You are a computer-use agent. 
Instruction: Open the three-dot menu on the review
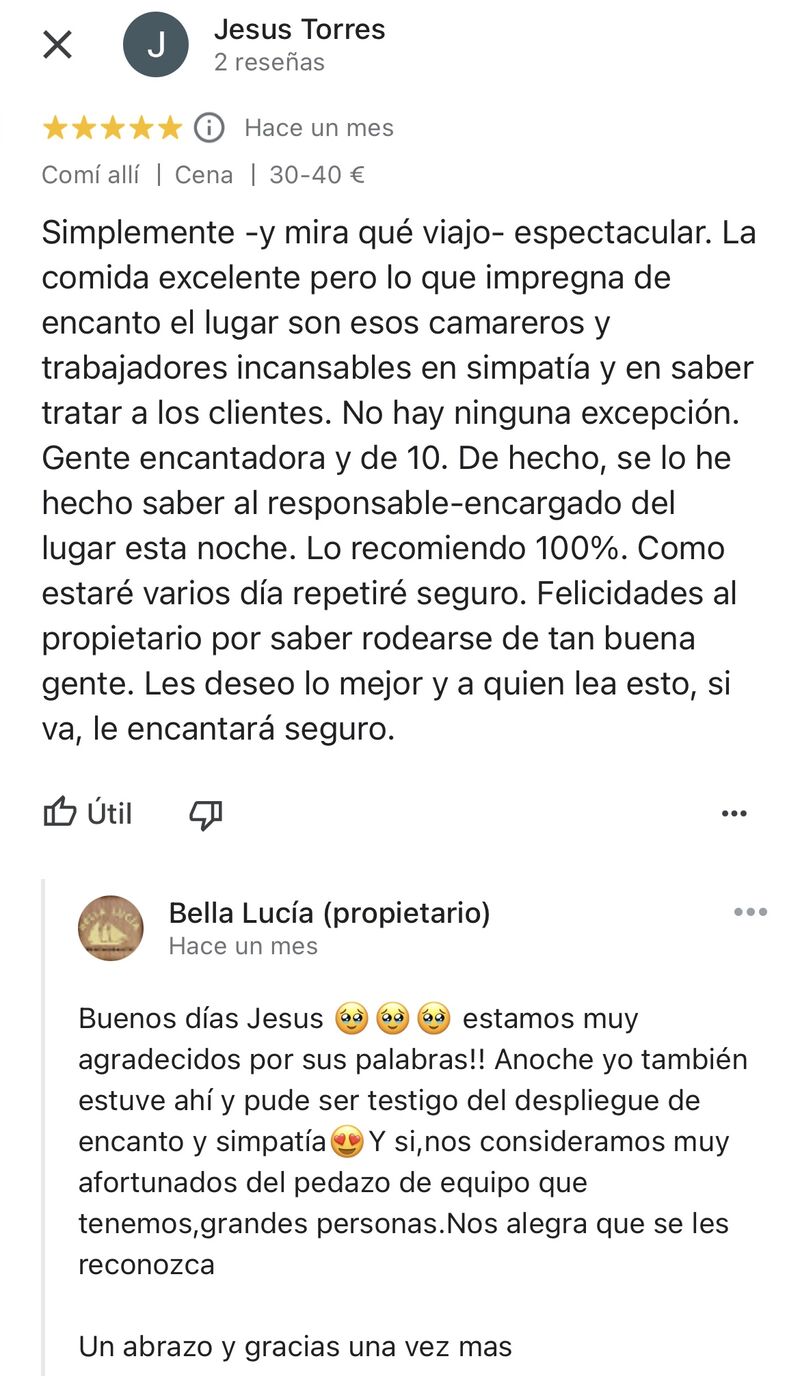point(735,813)
